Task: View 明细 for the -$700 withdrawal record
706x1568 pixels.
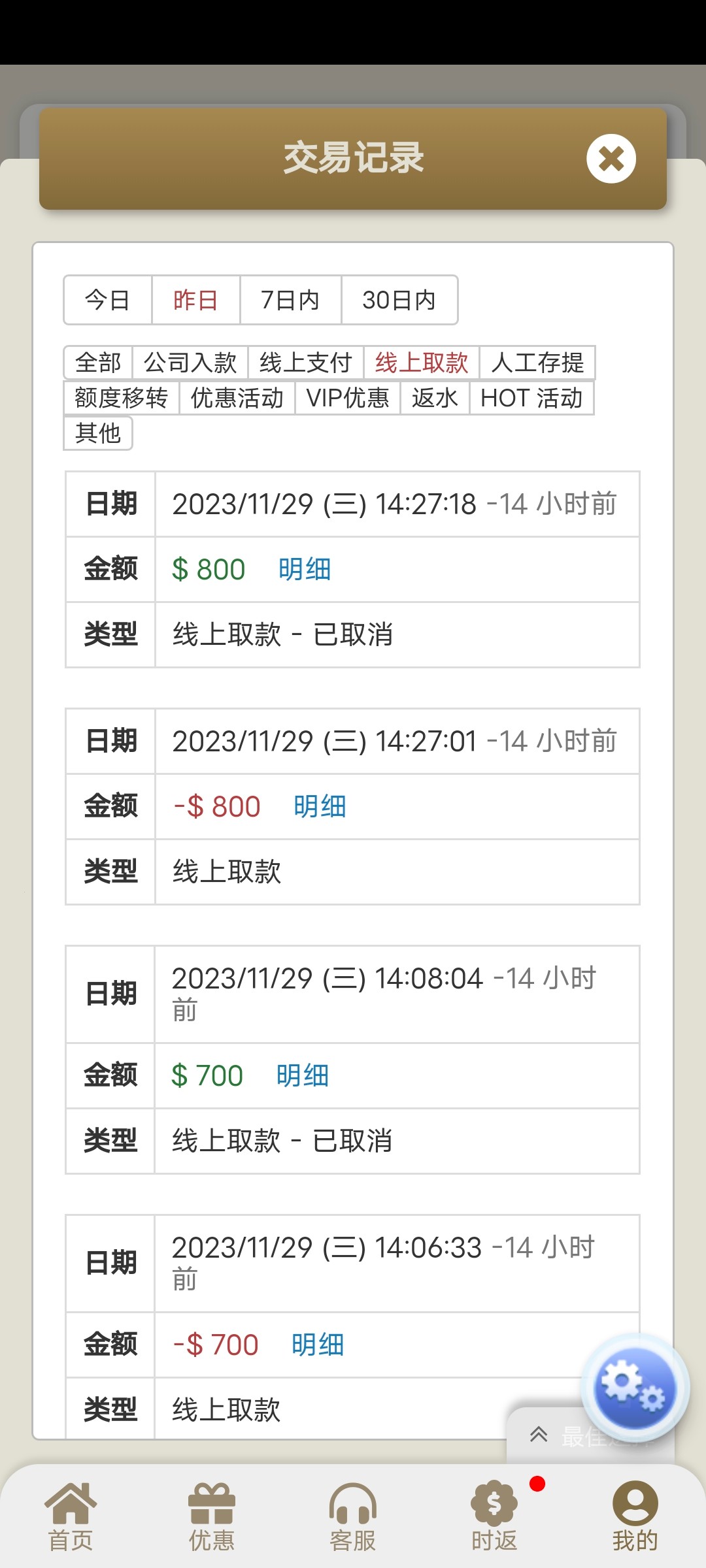Action: 318,1344
